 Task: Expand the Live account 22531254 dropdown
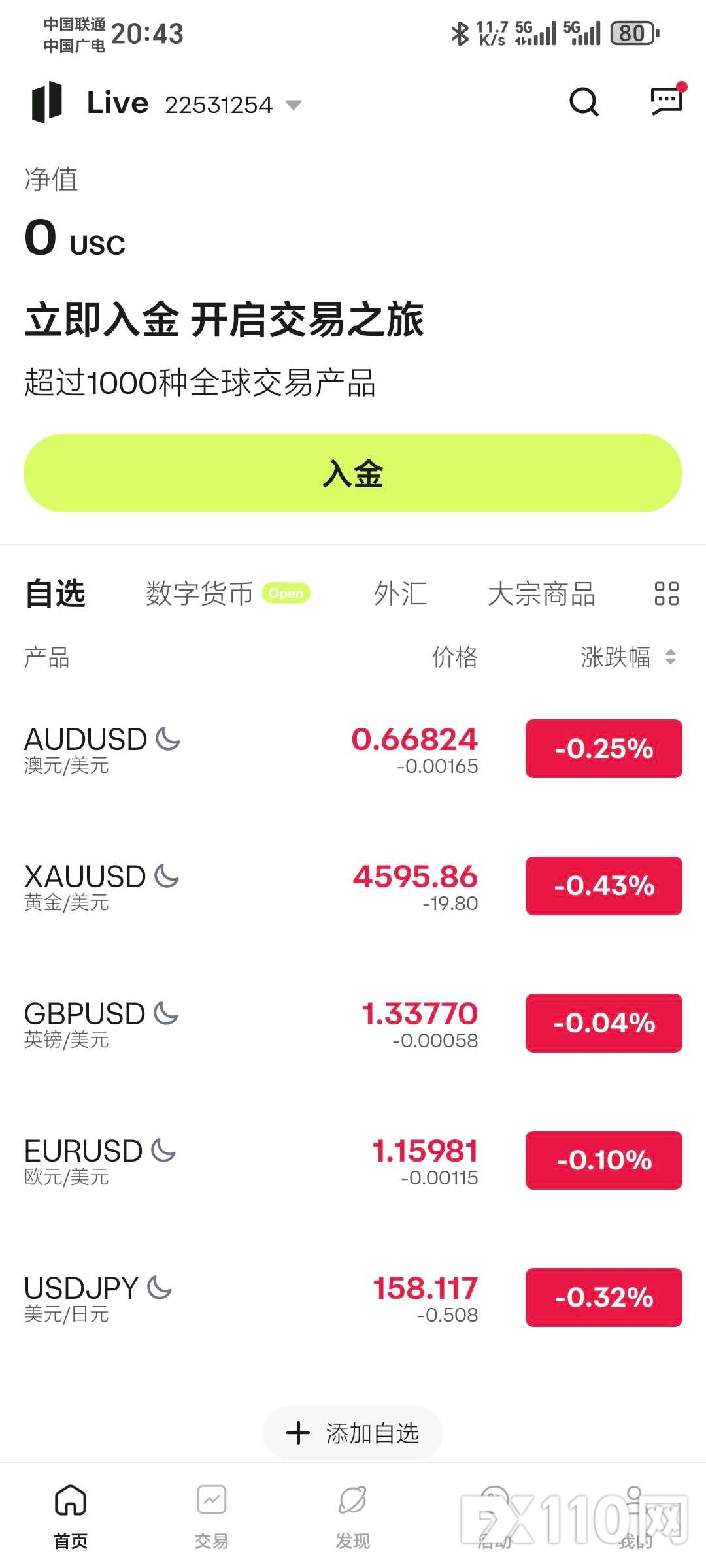294,105
